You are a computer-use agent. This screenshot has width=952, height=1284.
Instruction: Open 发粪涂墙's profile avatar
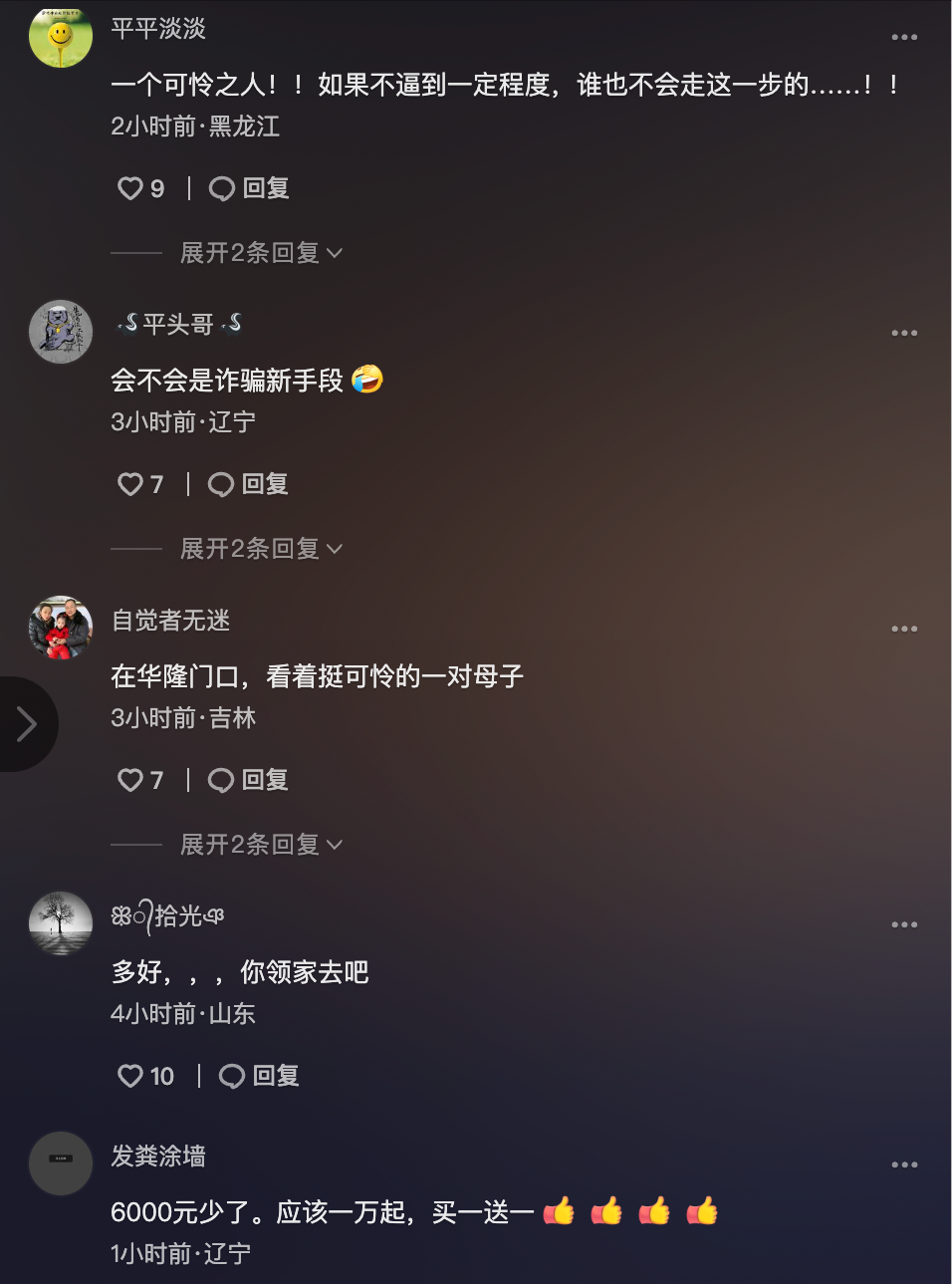click(x=61, y=1162)
